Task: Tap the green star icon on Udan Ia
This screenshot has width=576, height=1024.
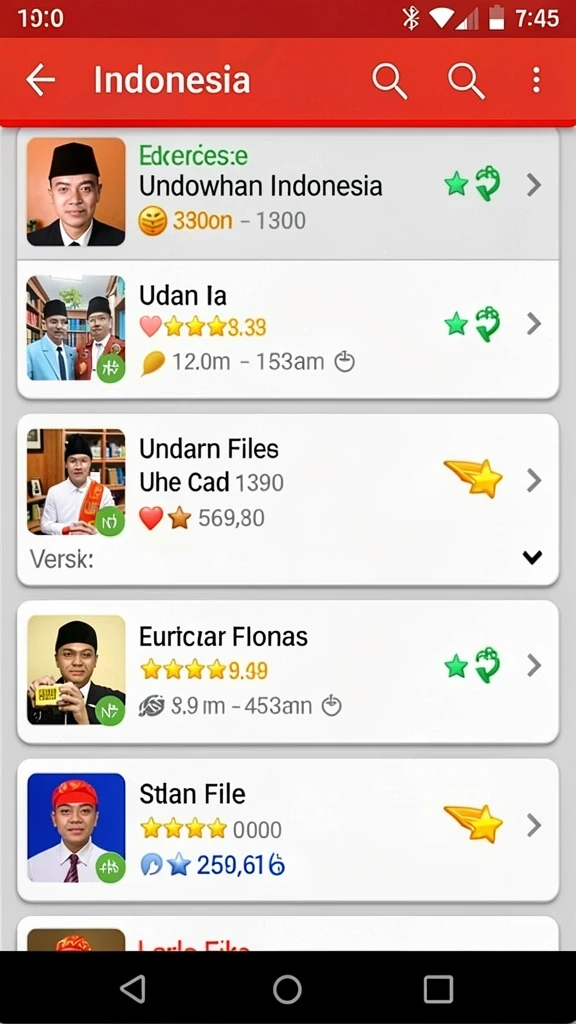Action: pyautogui.click(x=456, y=324)
